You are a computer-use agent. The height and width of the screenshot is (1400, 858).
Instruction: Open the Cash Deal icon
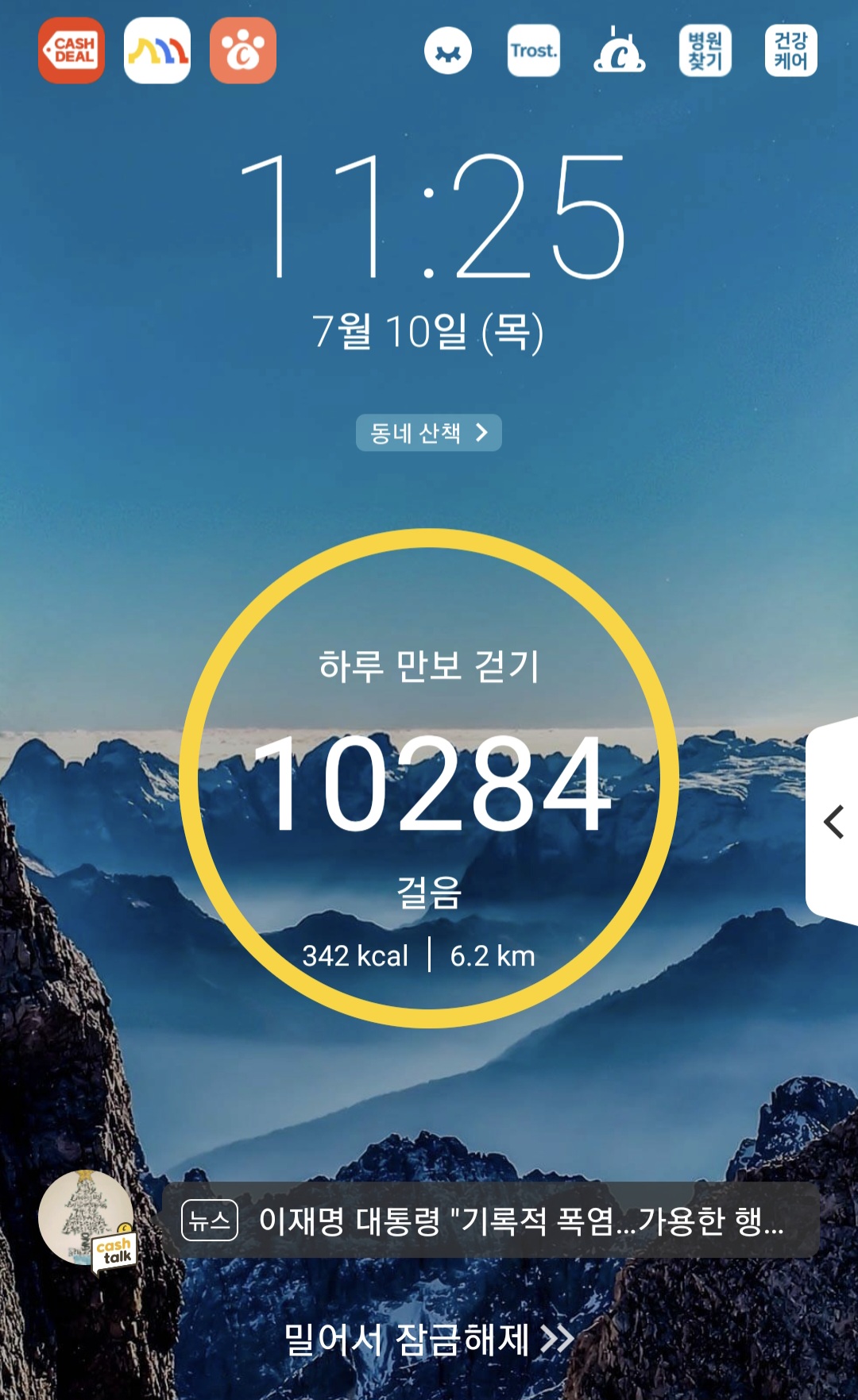pyautogui.click(x=71, y=51)
